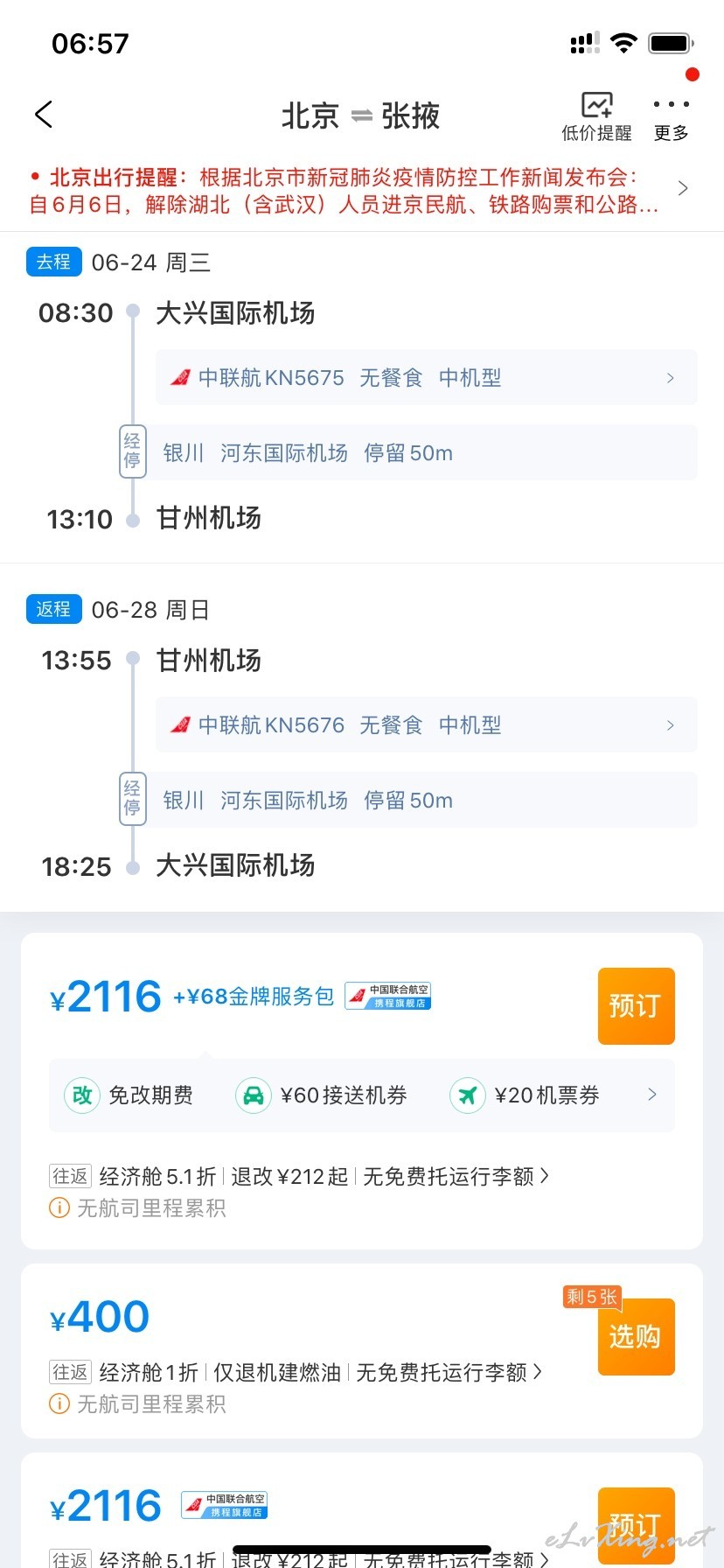View return flight KN5676 details

click(x=427, y=725)
